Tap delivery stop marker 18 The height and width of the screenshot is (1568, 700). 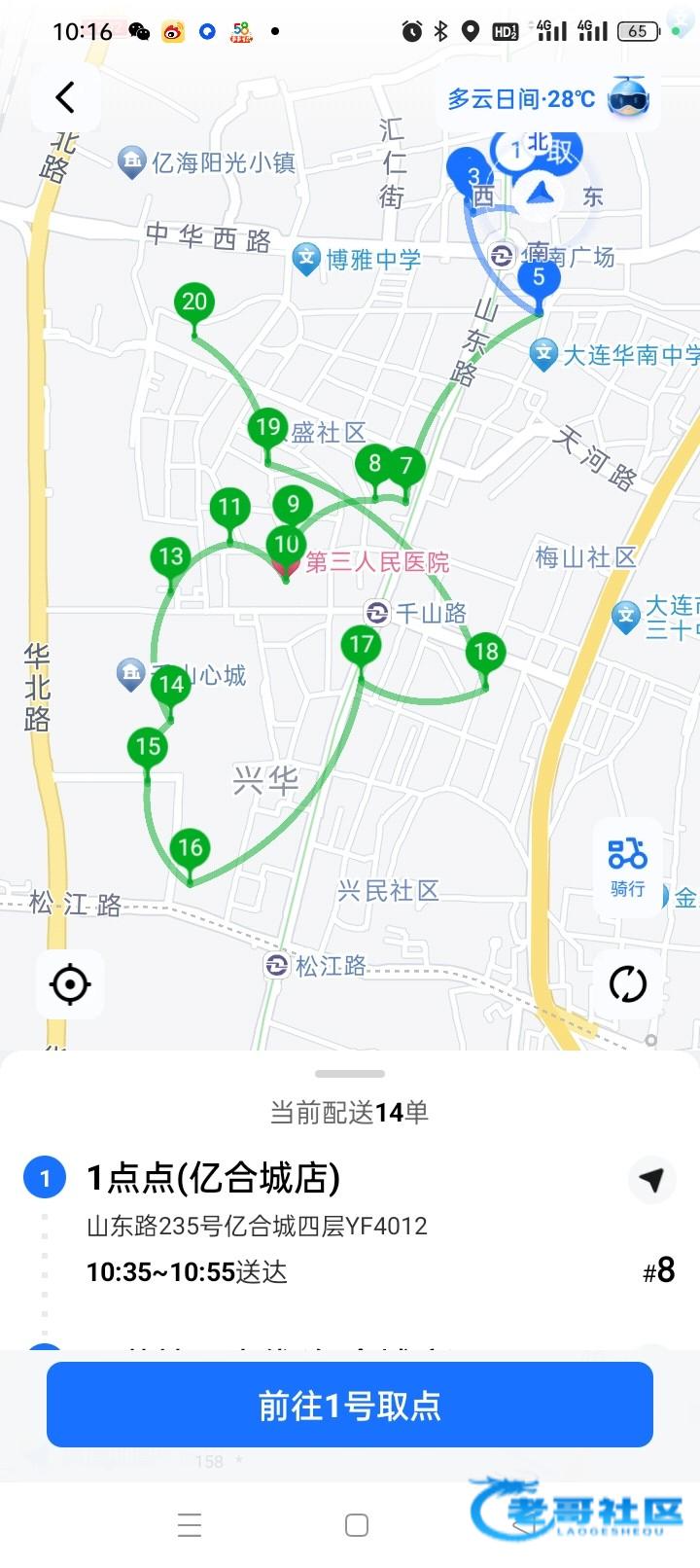click(485, 652)
